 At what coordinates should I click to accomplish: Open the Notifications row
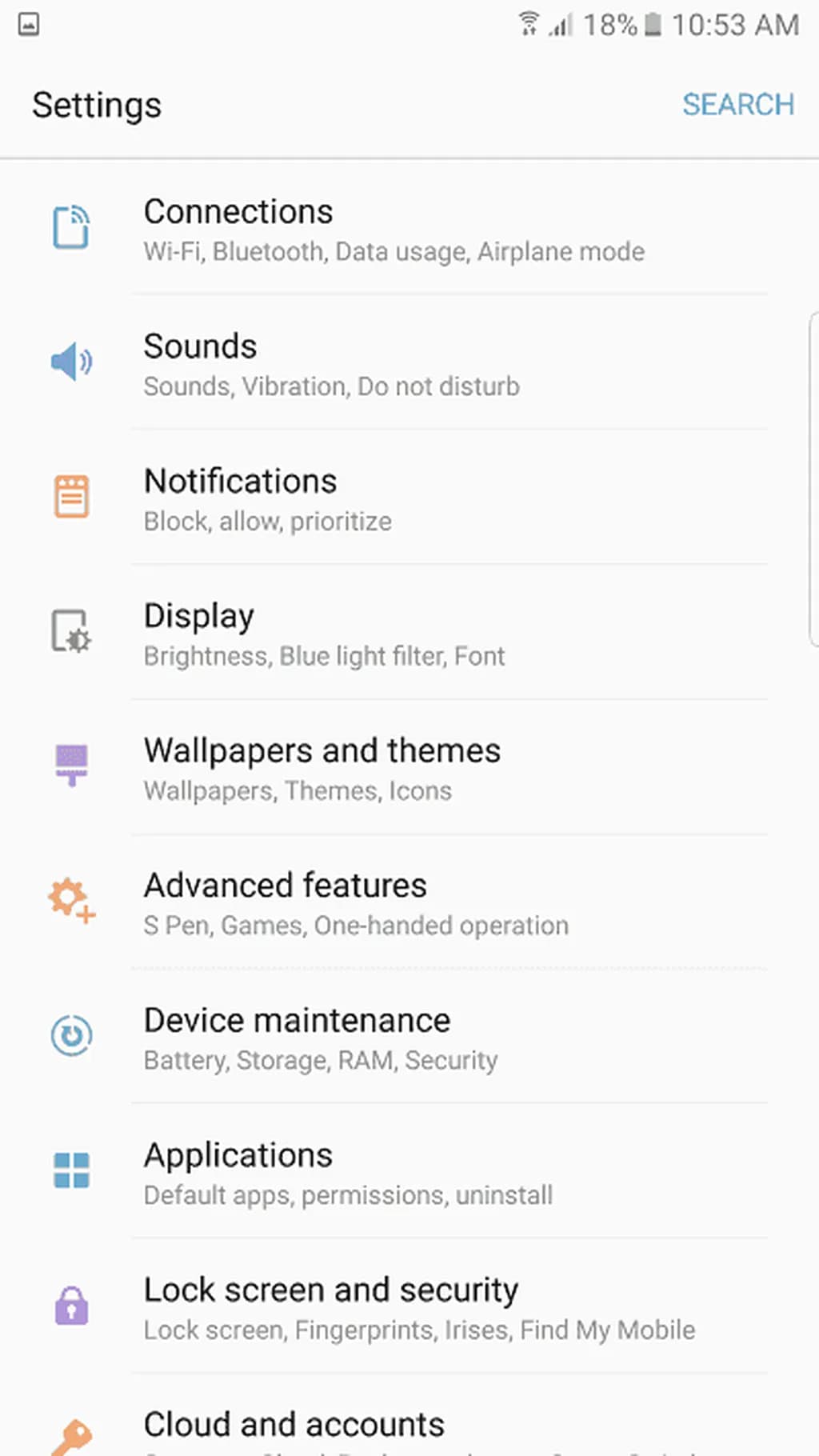pyautogui.click(x=392, y=498)
